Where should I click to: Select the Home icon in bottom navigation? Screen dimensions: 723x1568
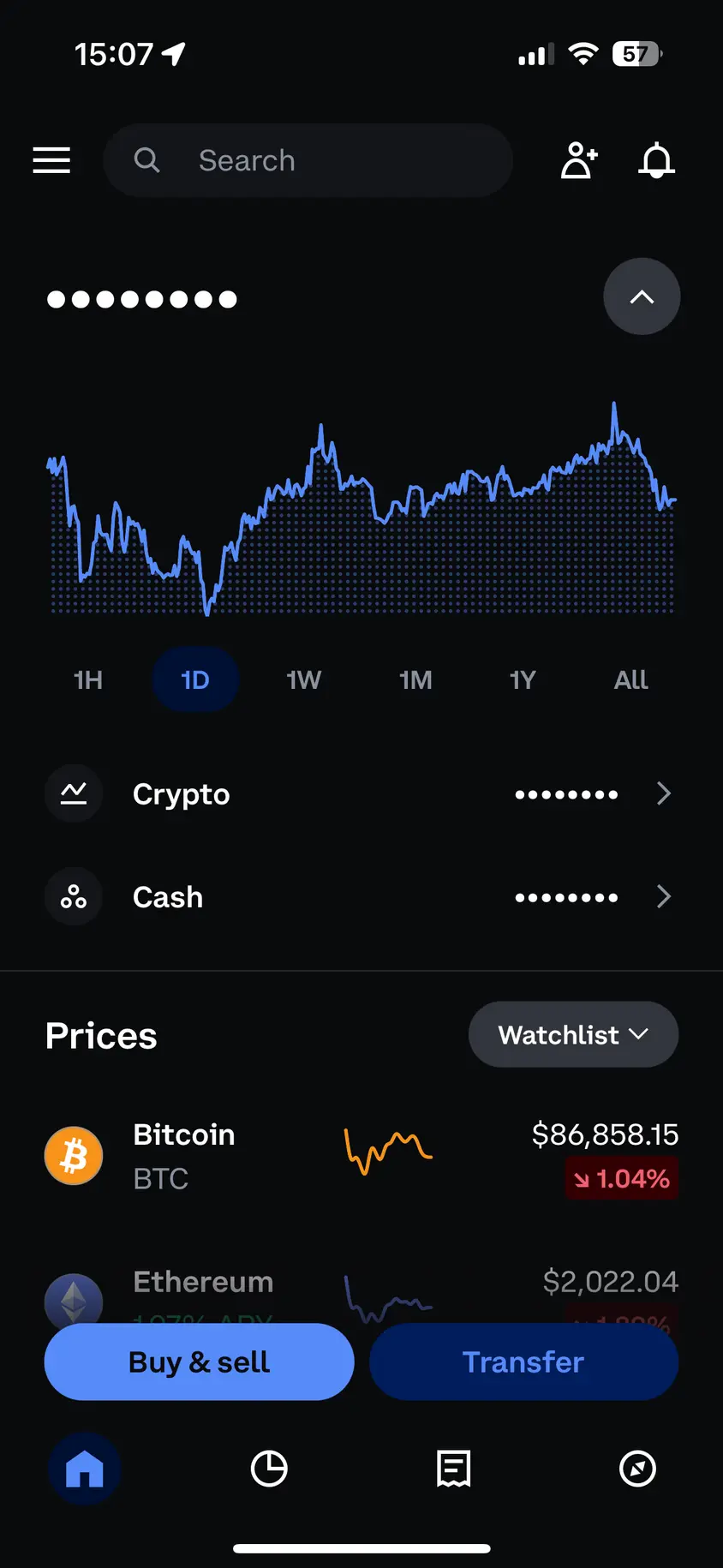tap(83, 1468)
